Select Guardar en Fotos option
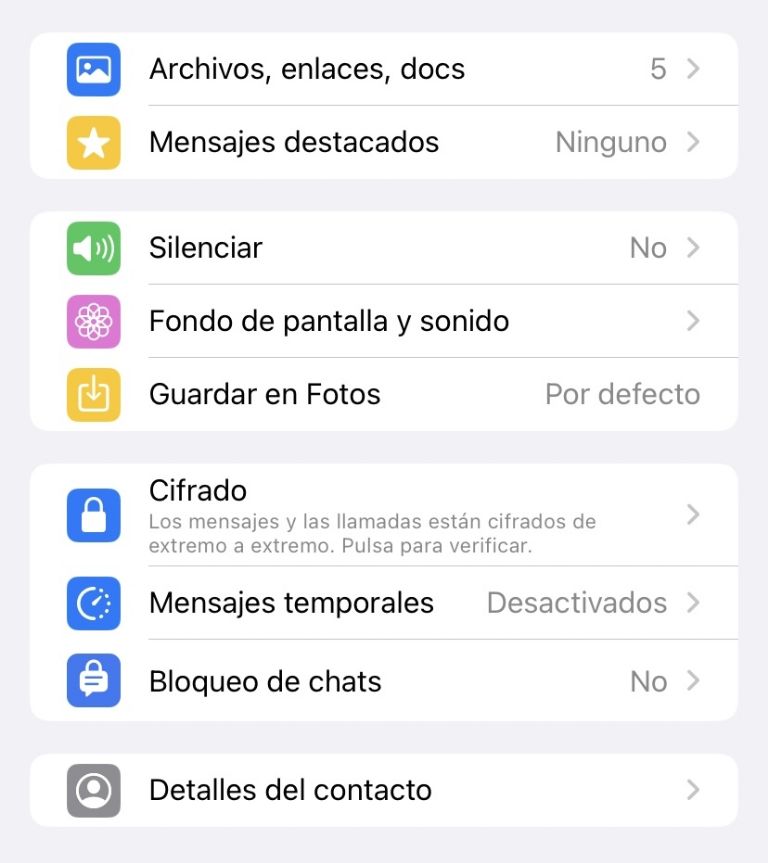Image resolution: width=768 pixels, height=863 pixels. pos(384,394)
